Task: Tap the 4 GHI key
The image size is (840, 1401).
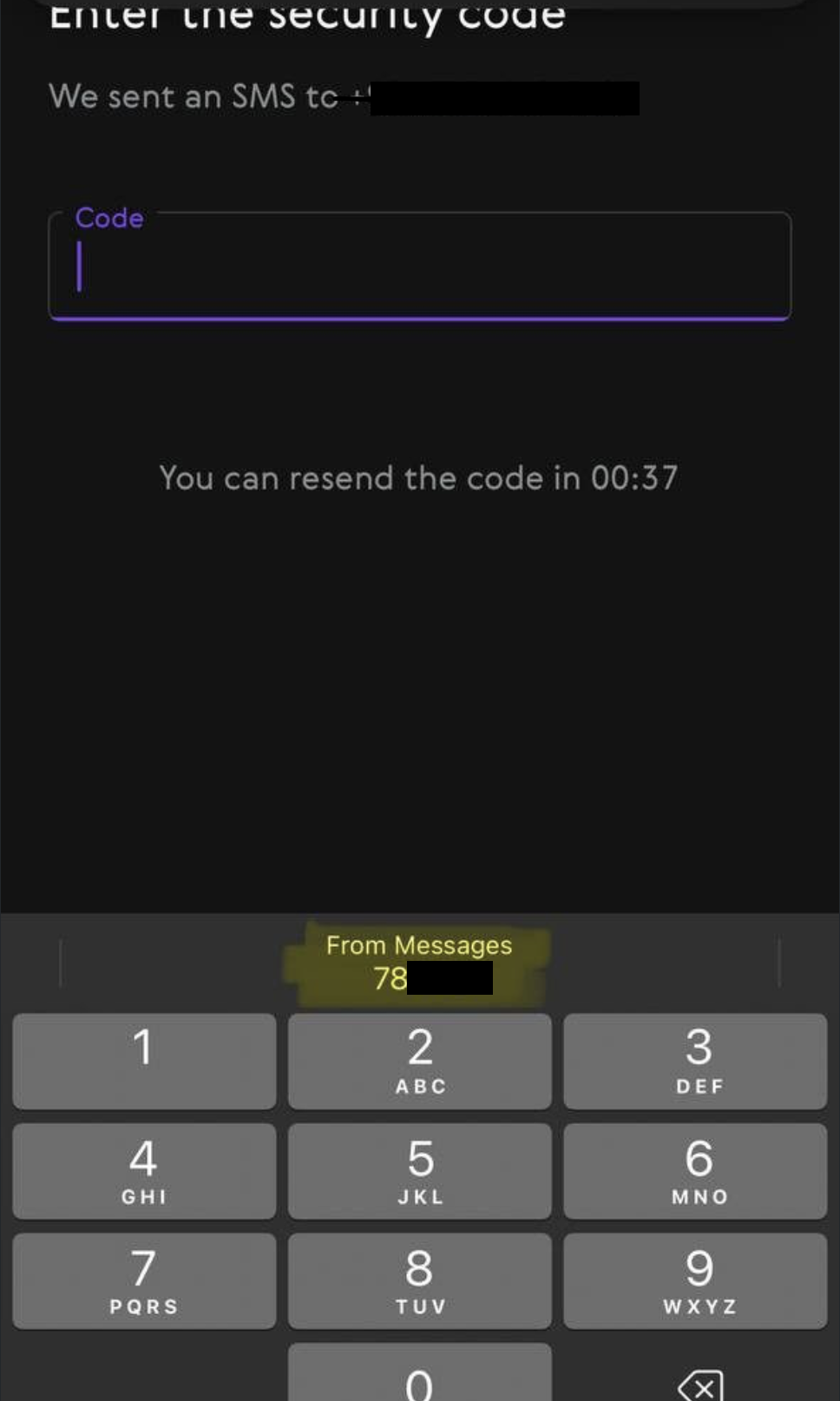Action: coord(144,1170)
